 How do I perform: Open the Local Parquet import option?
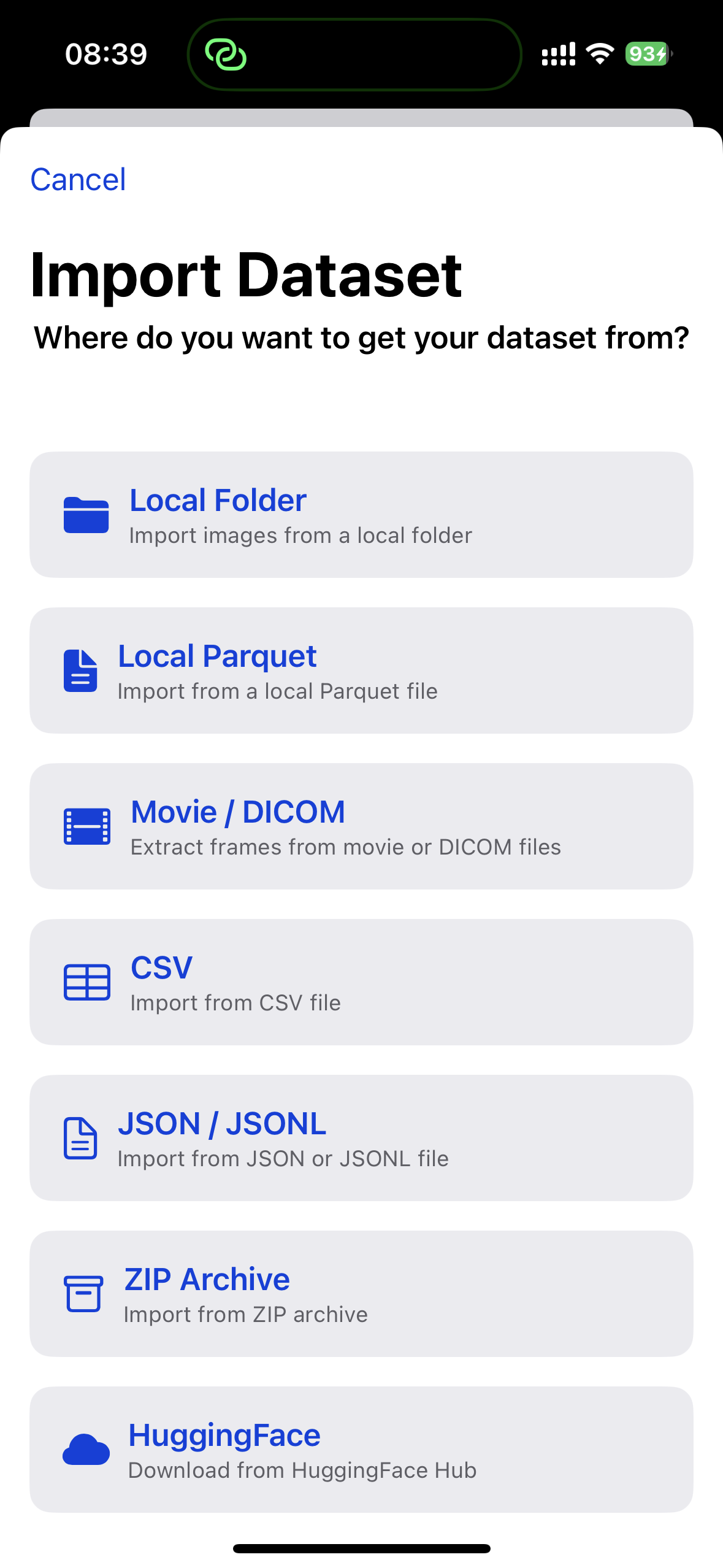click(361, 671)
